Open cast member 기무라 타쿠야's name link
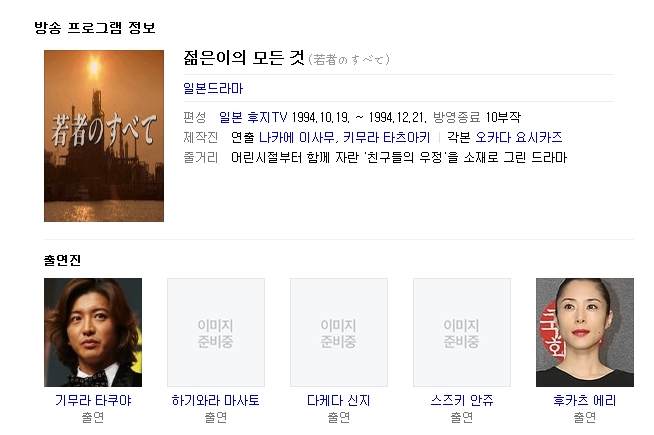This screenshot has width=654, height=435. [93, 400]
